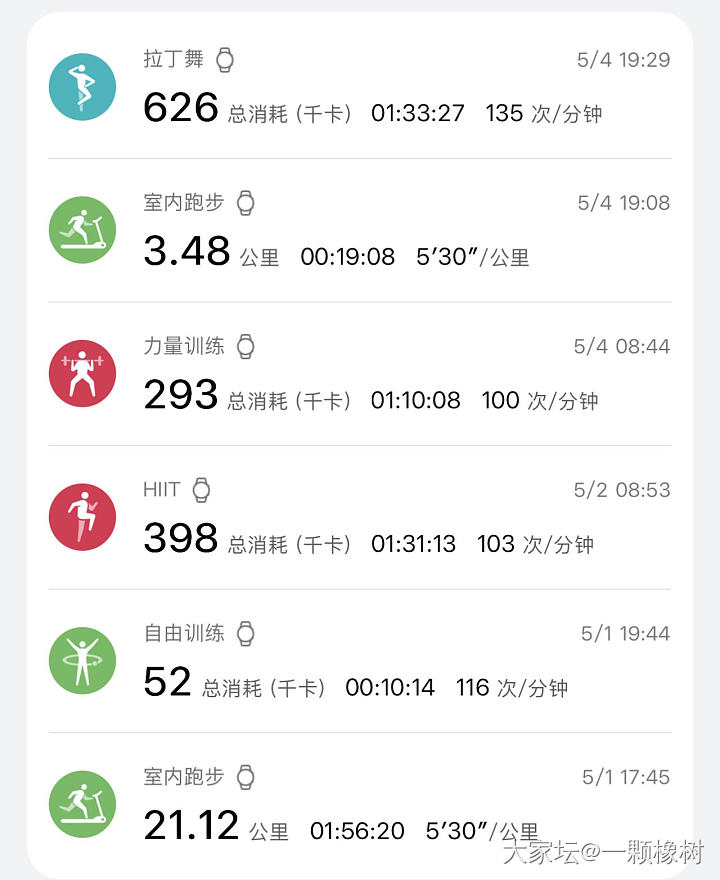Open the 室内跑步 21.12 公里 record
Viewport: 720px width, 880px height.
[360, 804]
